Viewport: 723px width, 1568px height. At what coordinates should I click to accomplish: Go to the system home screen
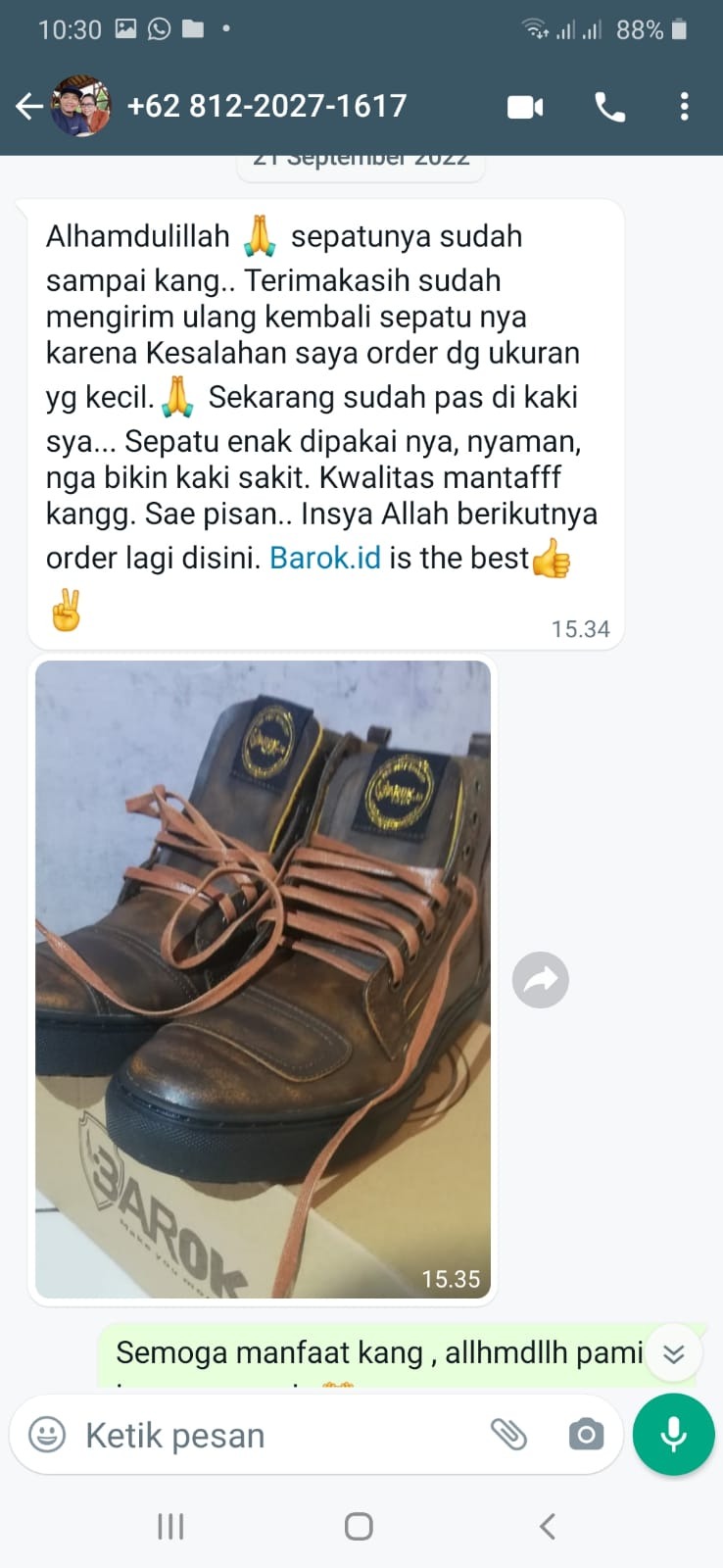359,1526
